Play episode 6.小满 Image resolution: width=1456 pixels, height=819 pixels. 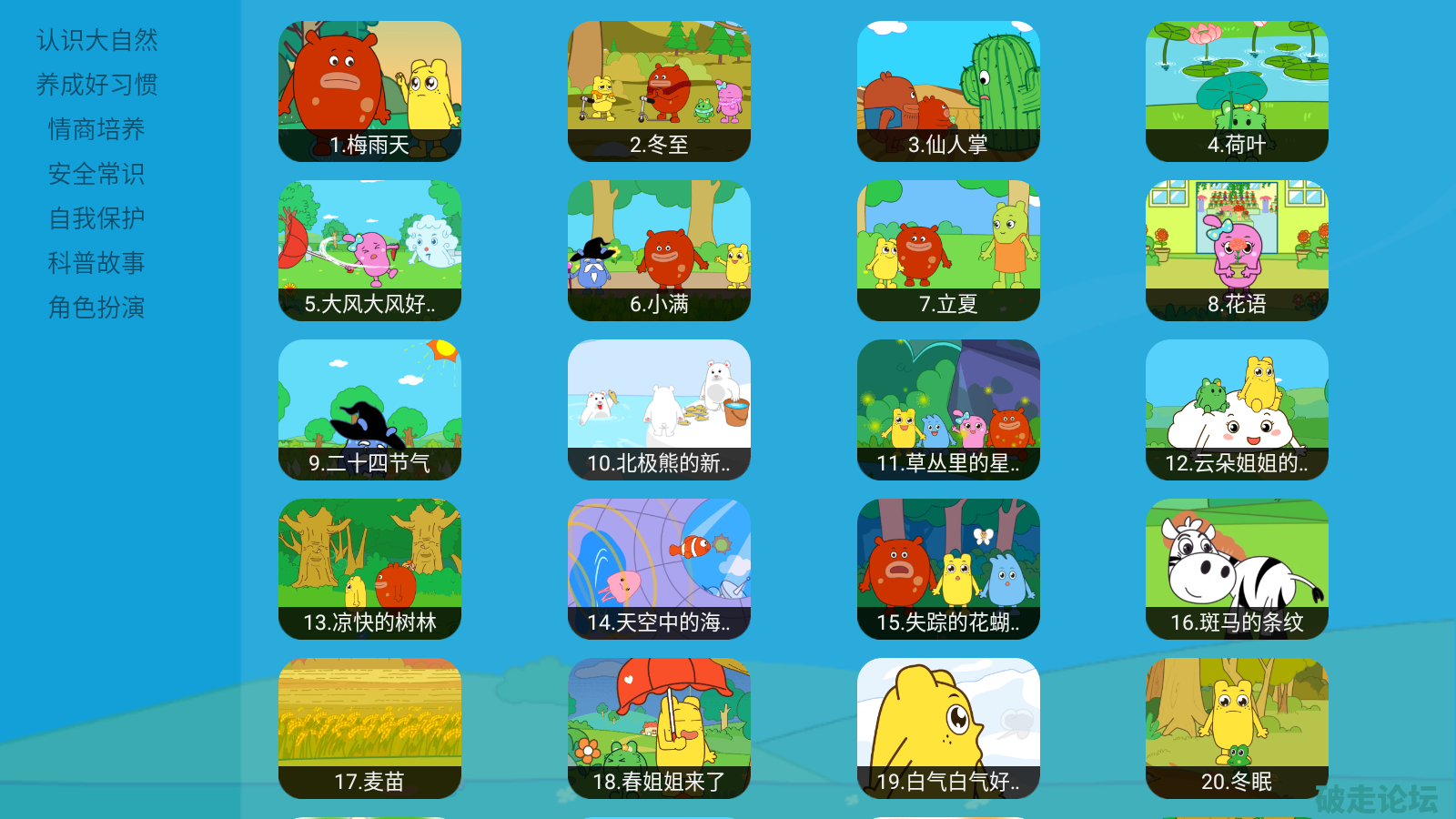pos(659,250)
